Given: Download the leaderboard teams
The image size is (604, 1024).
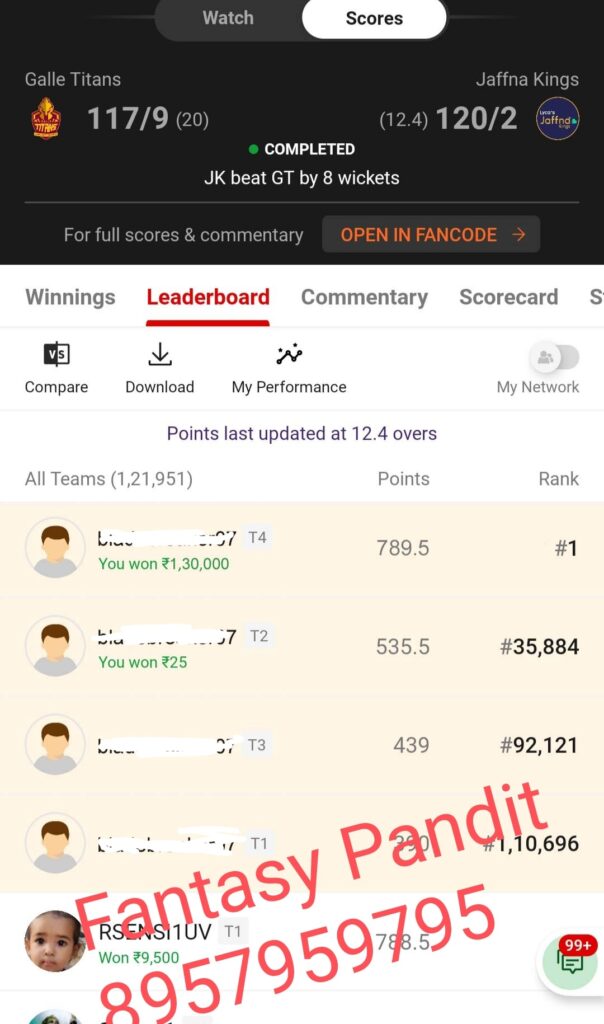Looking at the screenshot, I should coord(160,367).
